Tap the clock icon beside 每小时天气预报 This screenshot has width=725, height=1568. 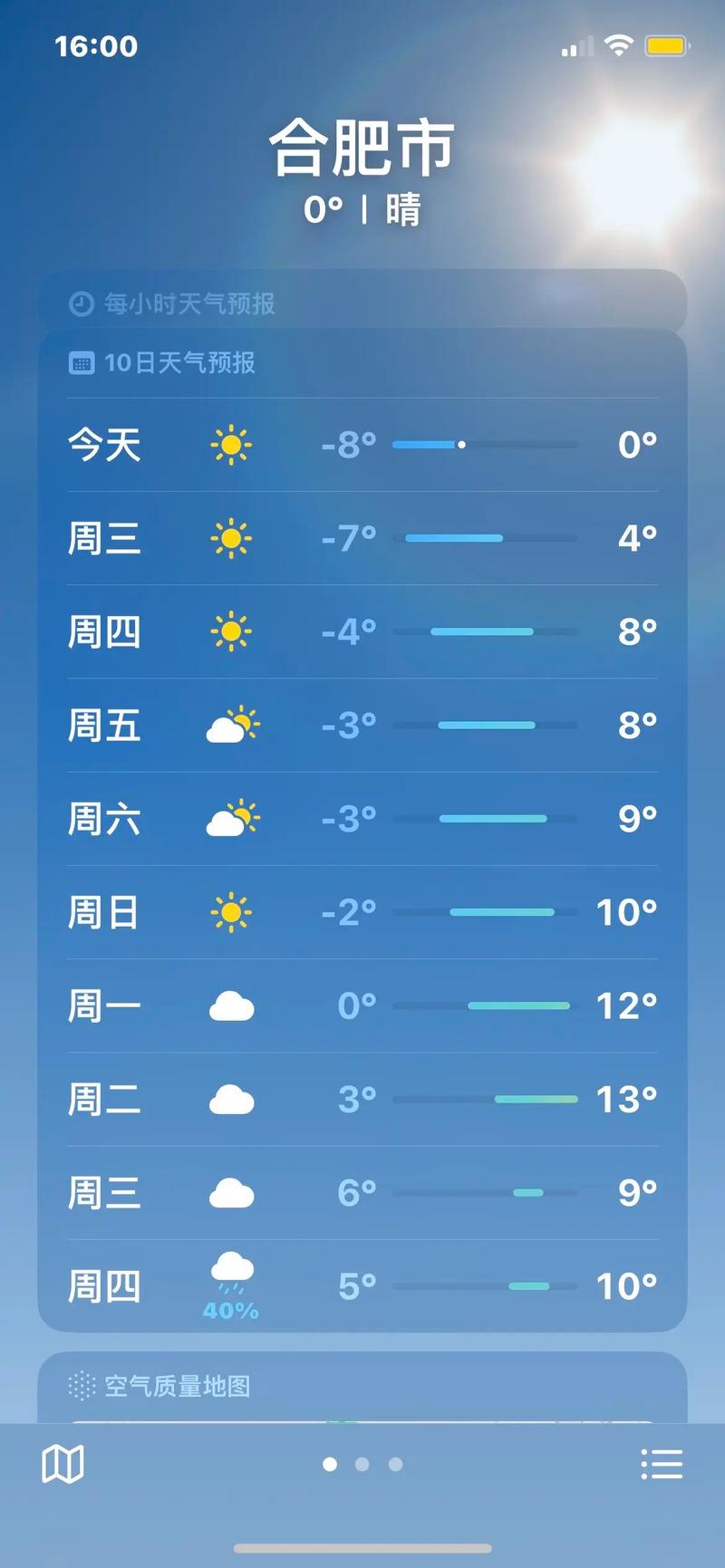point(82,305)
